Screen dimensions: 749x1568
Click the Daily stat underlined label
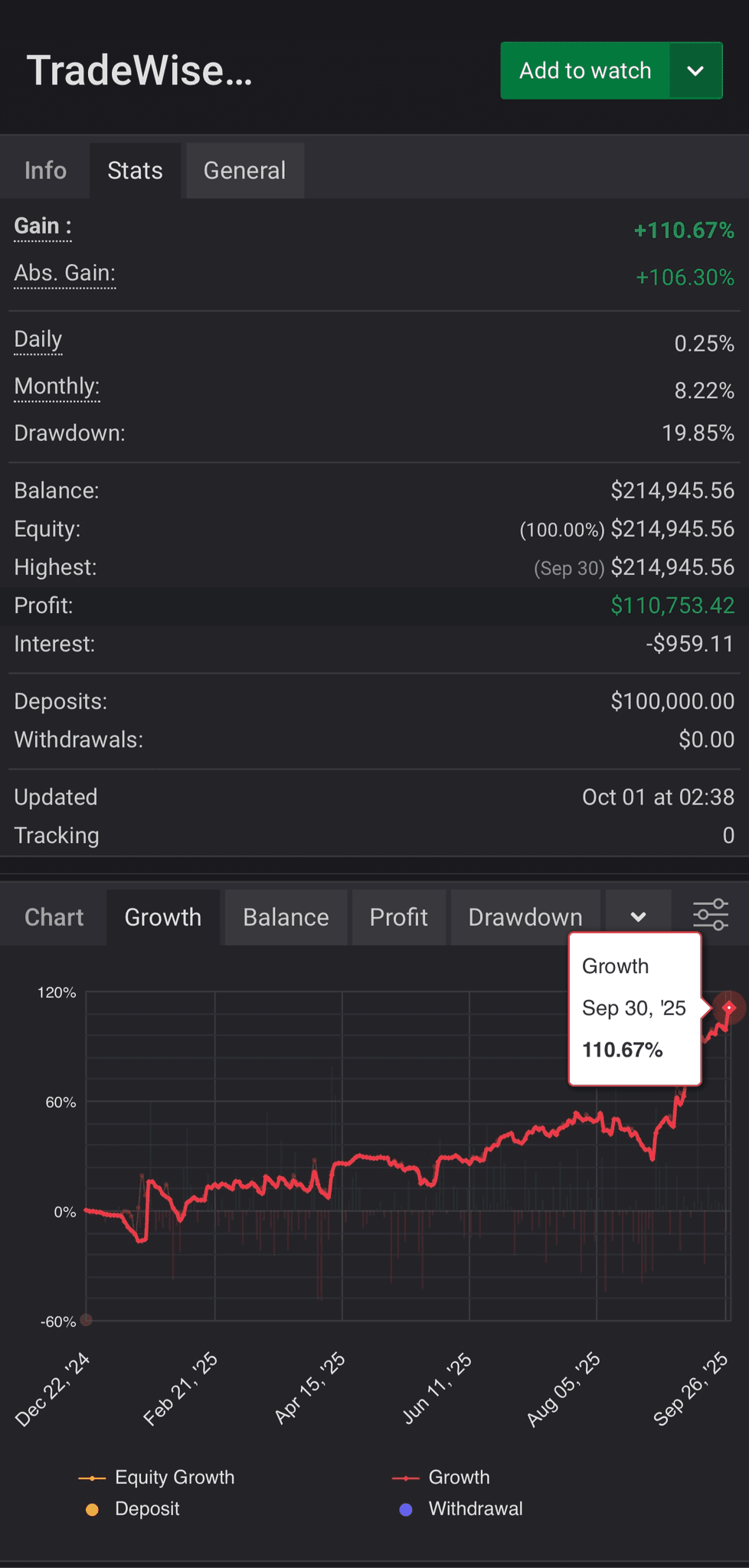(38, 339)
